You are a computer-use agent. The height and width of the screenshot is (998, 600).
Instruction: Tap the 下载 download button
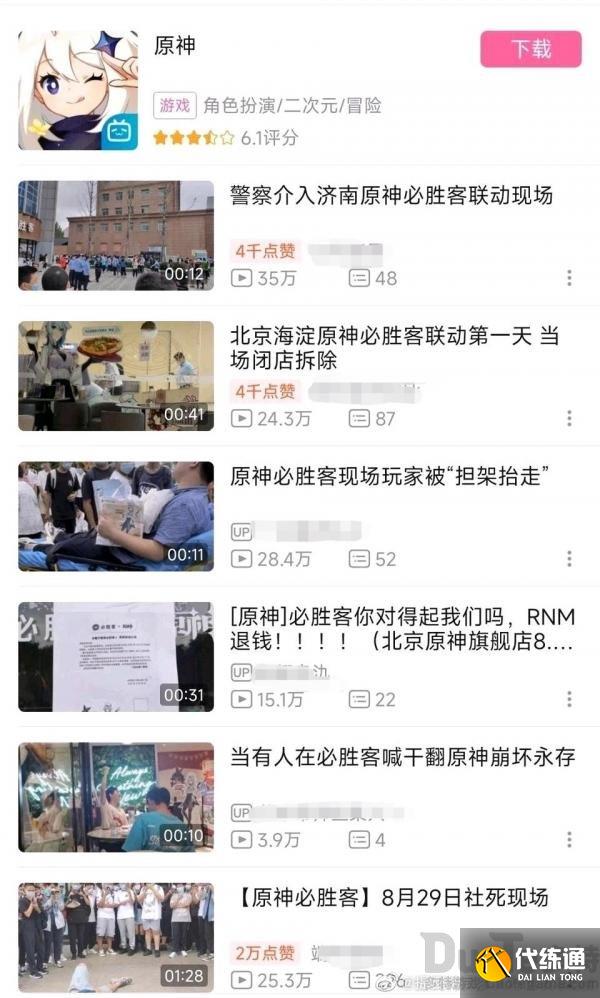coord(530,49)
